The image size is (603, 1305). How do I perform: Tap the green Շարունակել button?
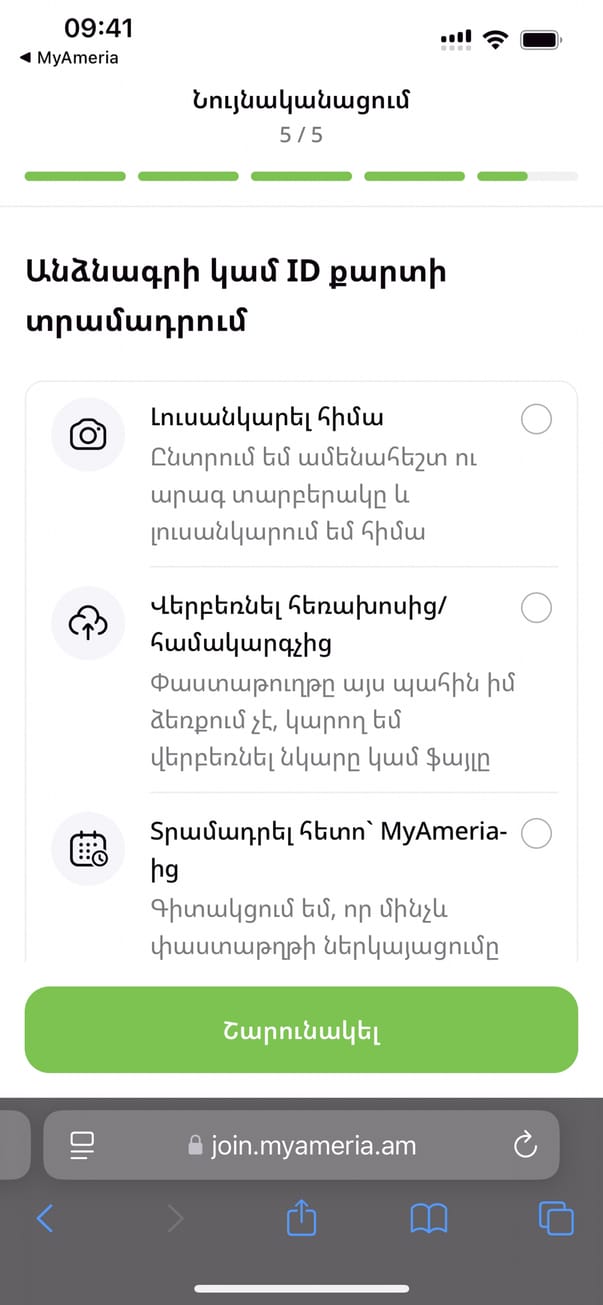[x=301, y=1030]
